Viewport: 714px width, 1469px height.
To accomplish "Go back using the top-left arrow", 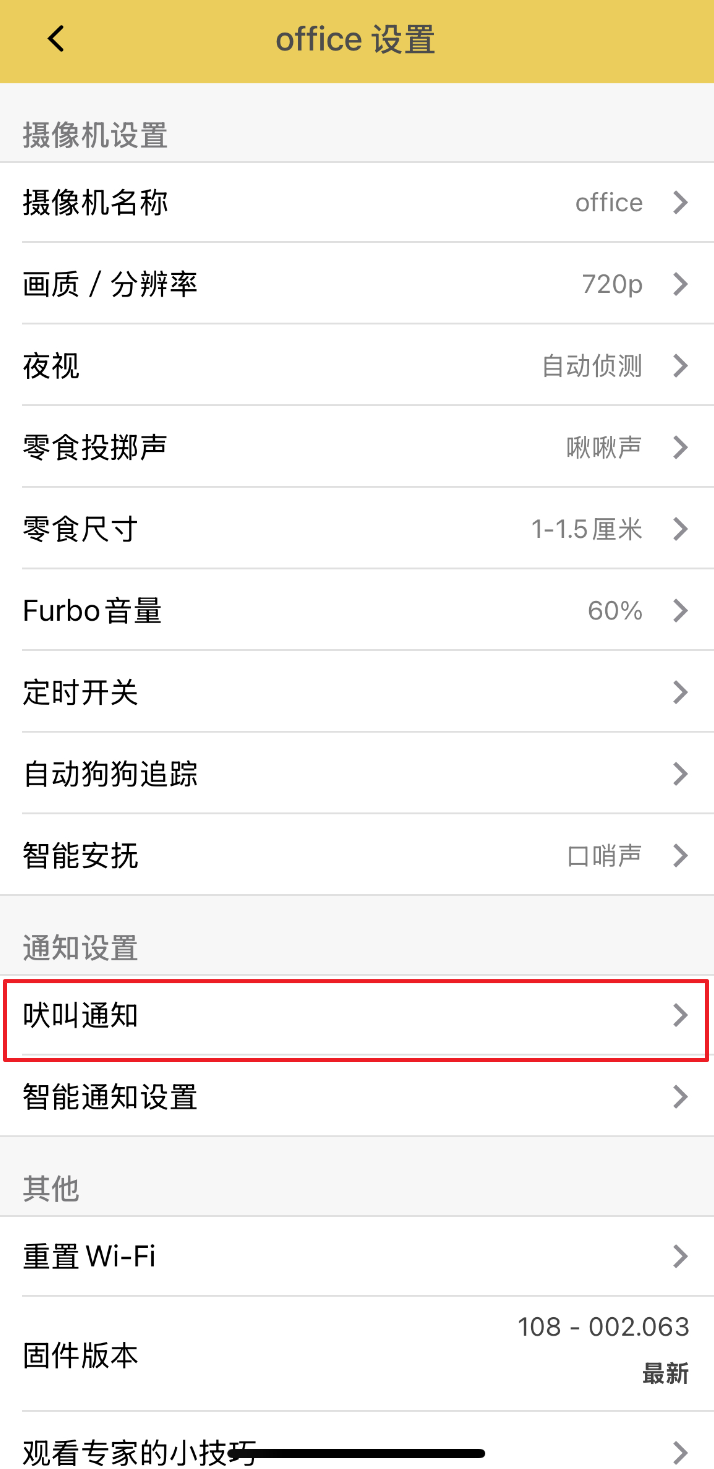I will 56,40.
